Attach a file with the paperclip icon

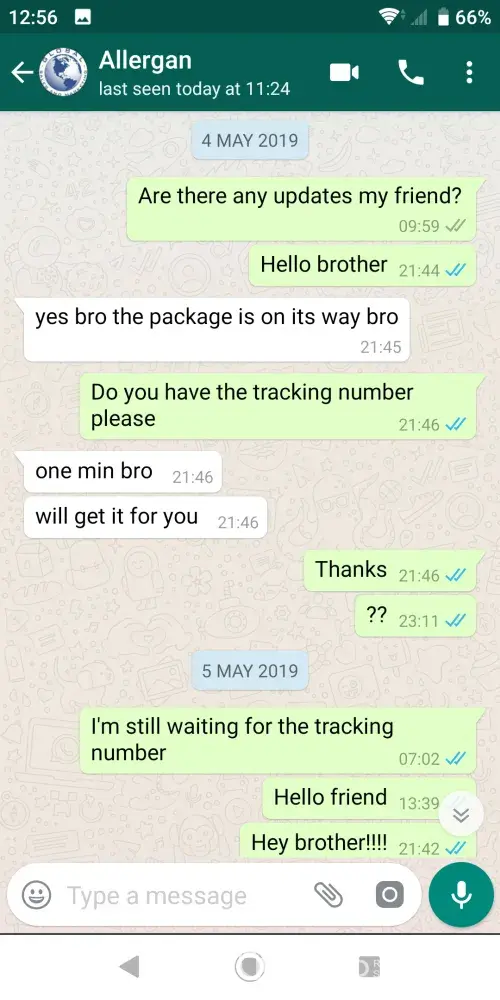[x=328, y=895]
